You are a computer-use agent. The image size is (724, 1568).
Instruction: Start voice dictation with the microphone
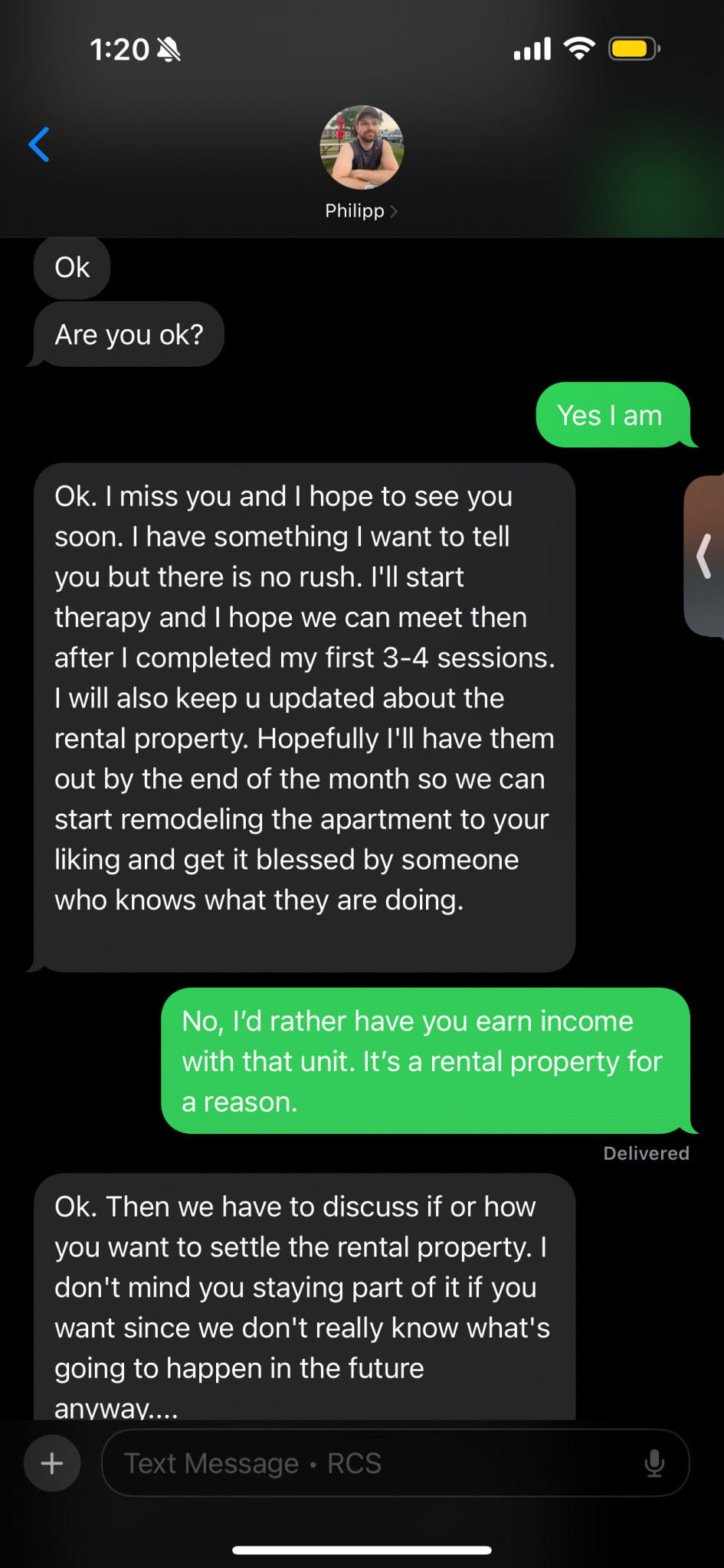[654, 1463]
